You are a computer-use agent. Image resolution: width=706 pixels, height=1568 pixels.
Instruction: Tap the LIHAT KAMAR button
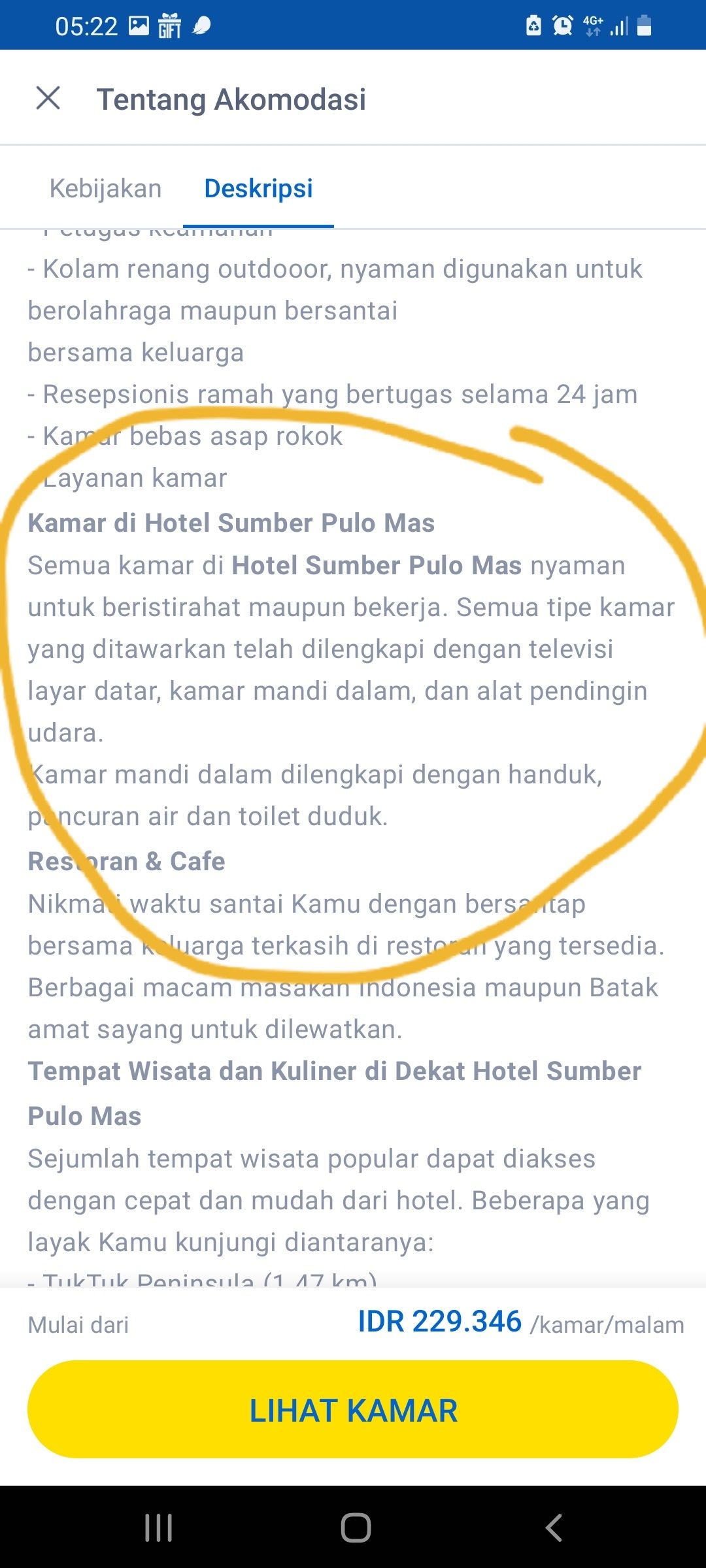click(x=353, y=1409)
